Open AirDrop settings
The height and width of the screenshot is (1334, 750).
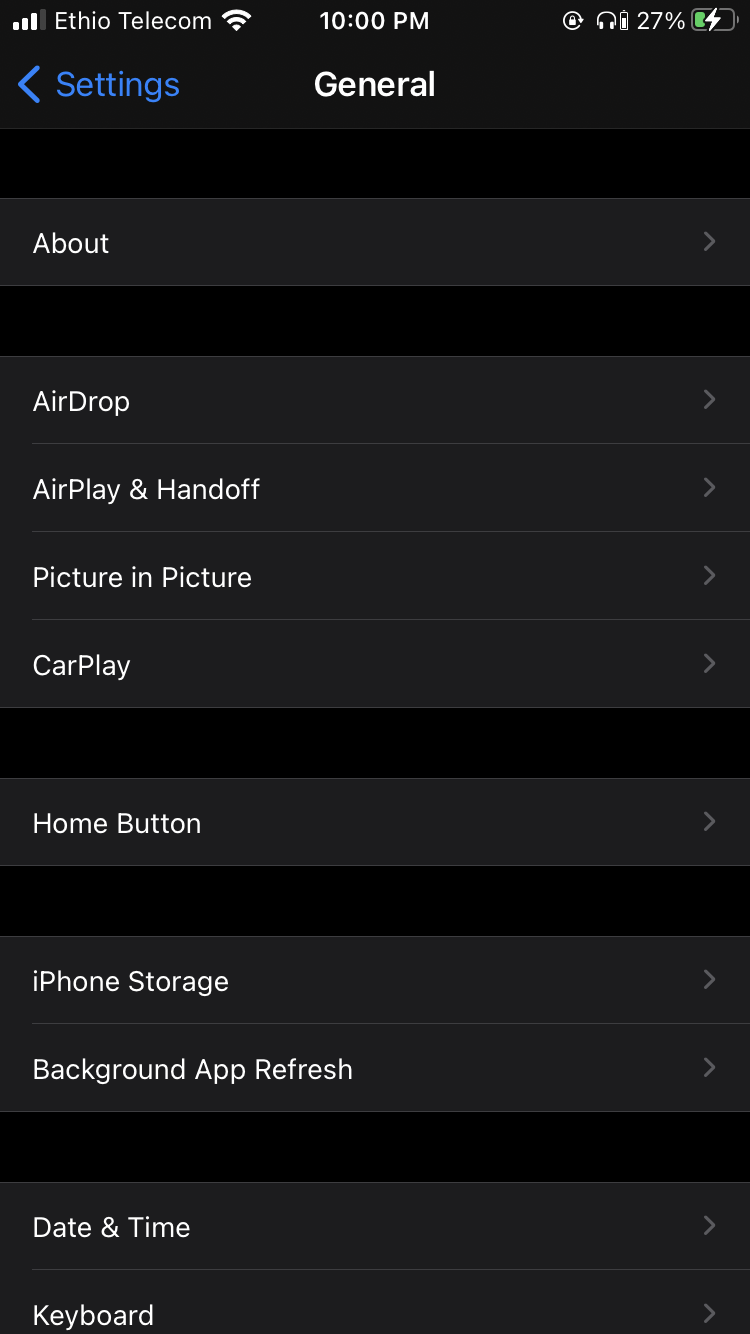[x=375, y=401]
